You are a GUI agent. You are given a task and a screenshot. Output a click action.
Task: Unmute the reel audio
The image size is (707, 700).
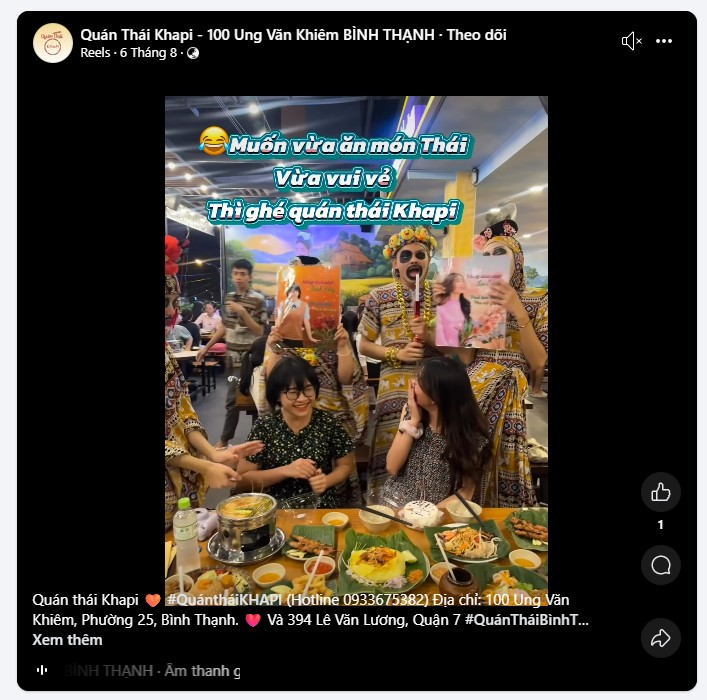[x=631, y=41]
